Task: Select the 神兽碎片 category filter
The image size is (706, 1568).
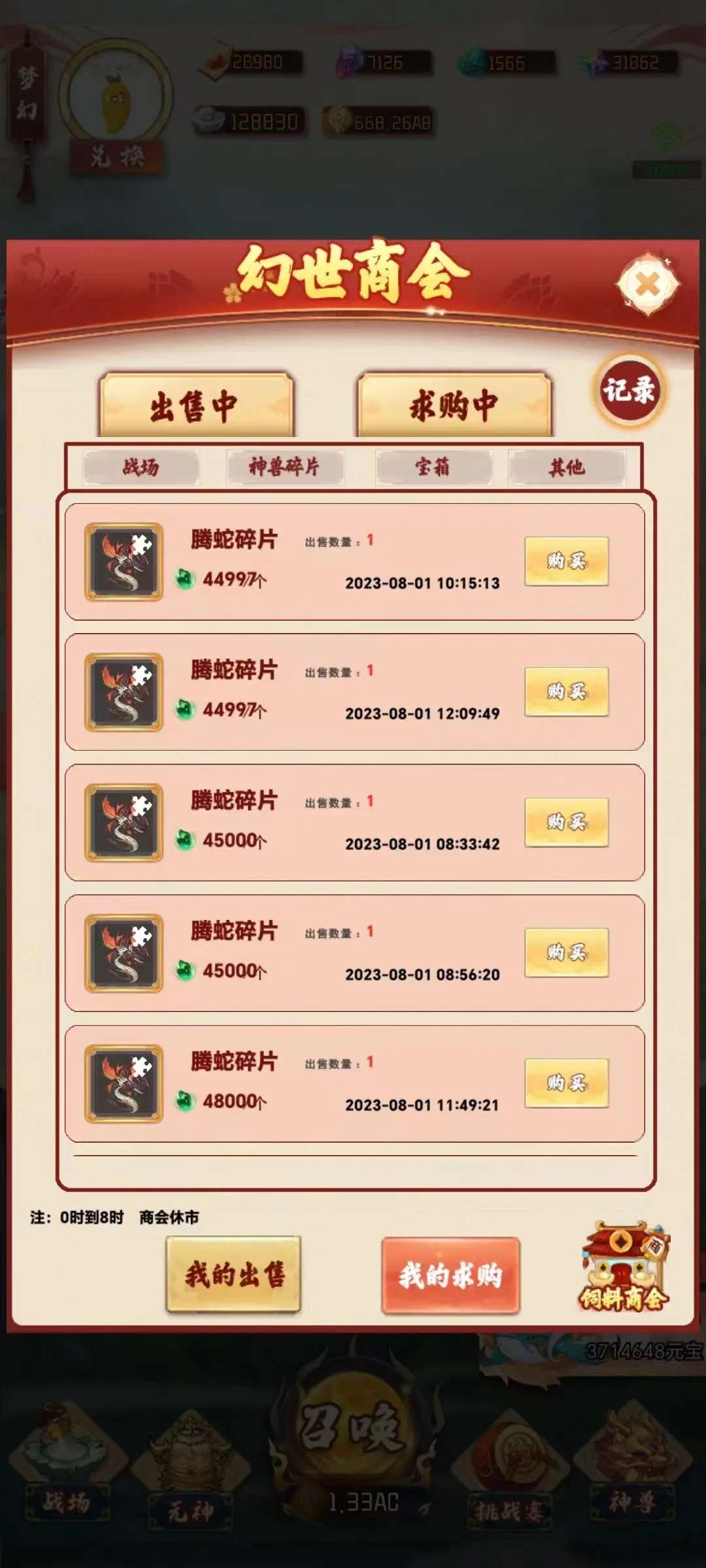Action: (284, 467)
